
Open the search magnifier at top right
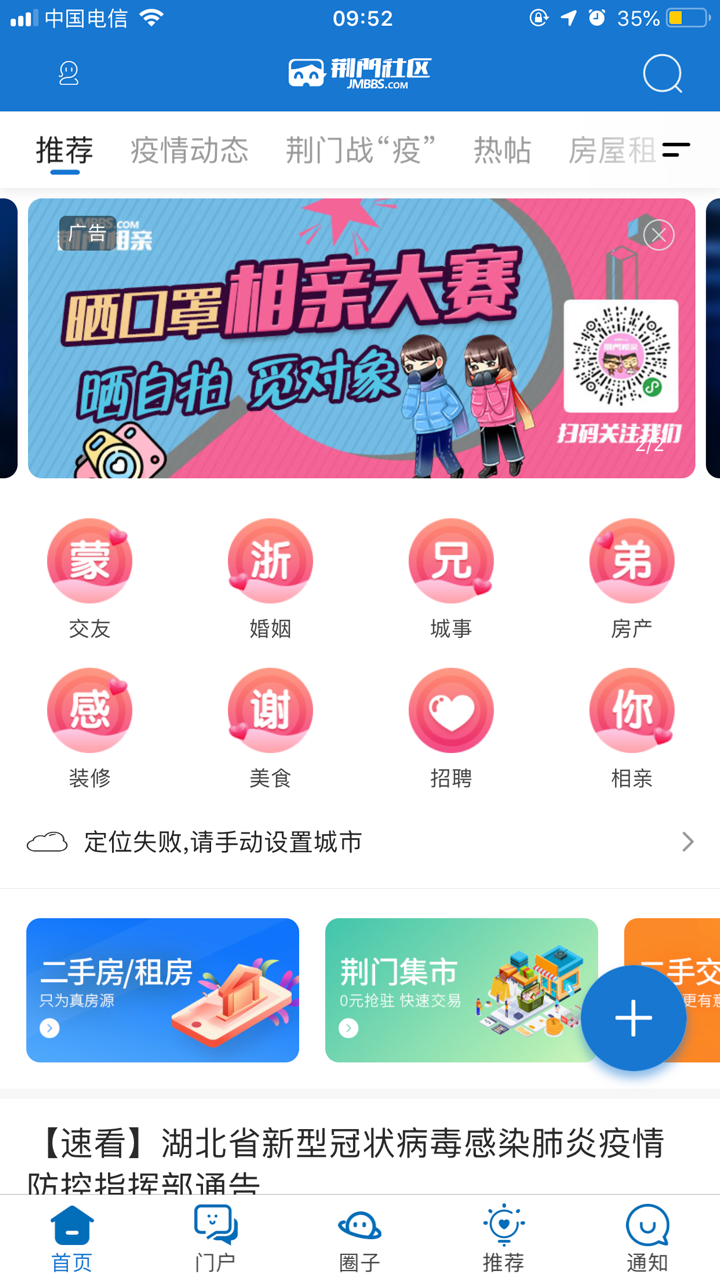(x=660, y=73)
